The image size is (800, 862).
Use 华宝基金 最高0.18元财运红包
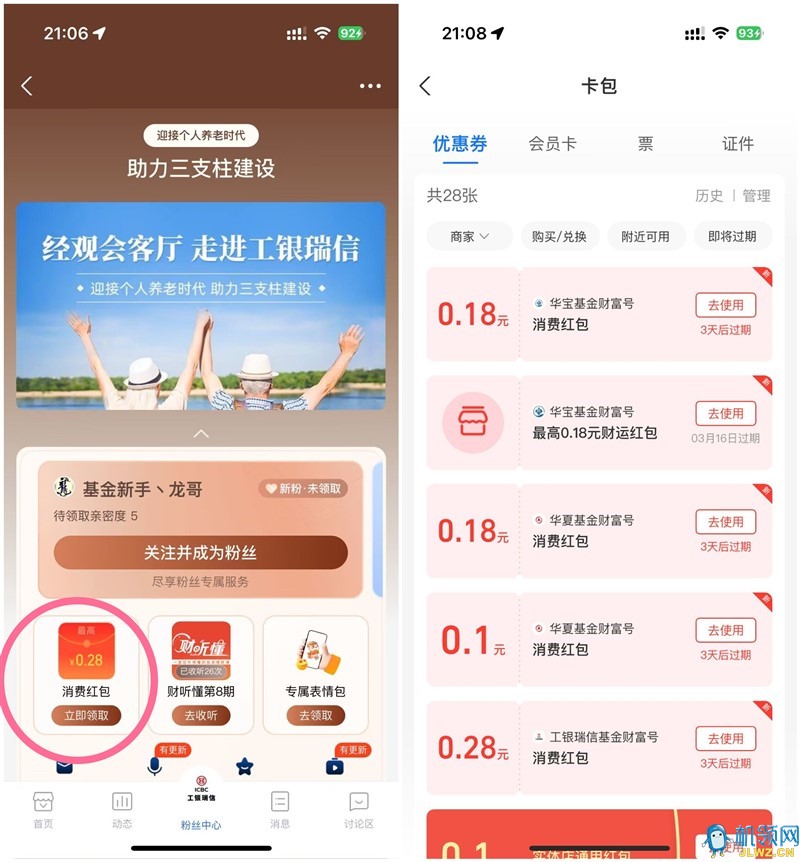pos(725,414)
